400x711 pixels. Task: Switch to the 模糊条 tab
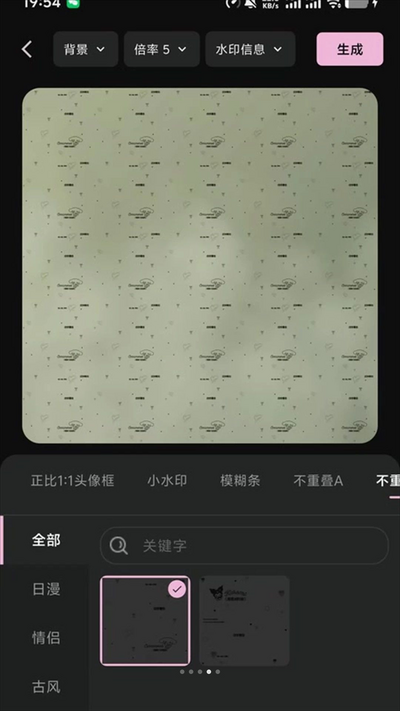(240, 481)
